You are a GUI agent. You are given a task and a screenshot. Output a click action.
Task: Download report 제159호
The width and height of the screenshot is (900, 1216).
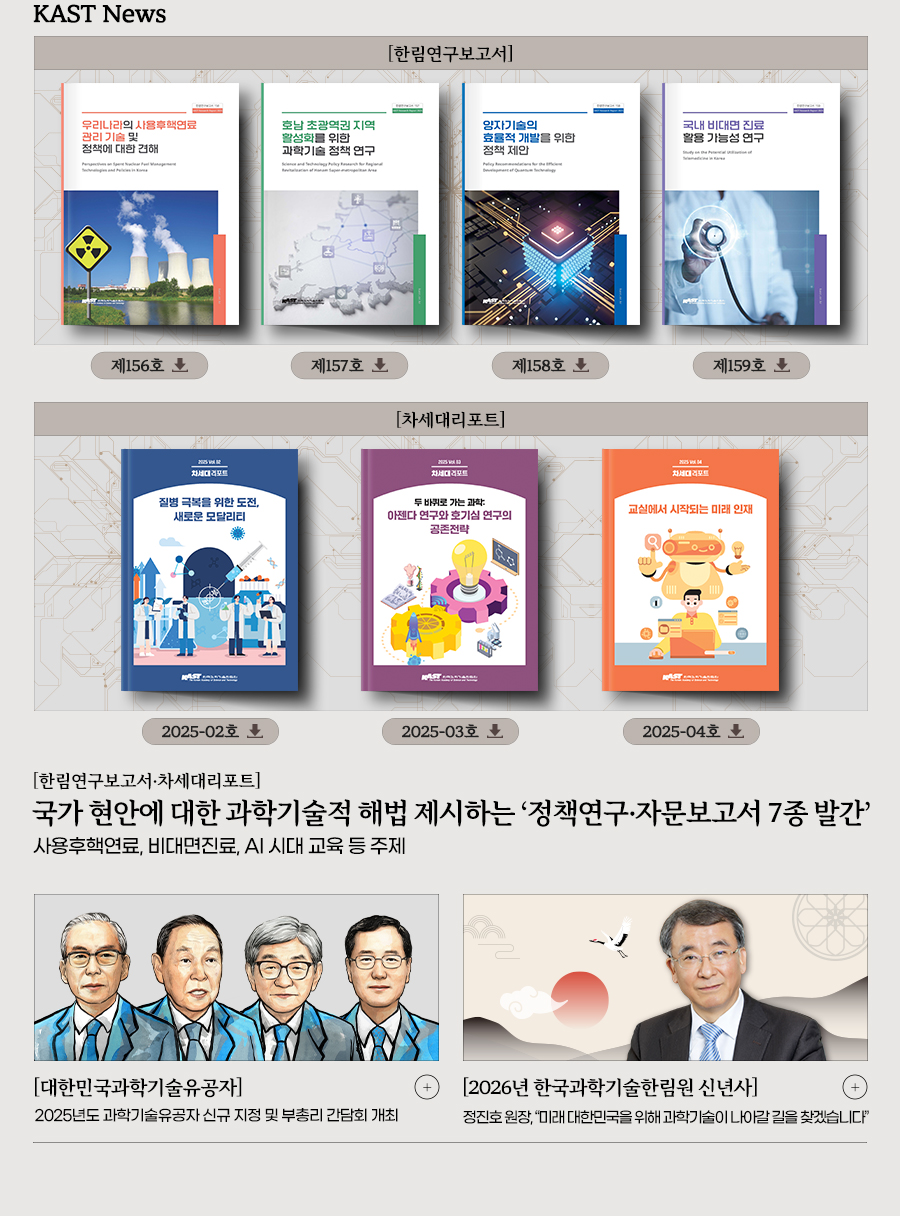point(751,365)
